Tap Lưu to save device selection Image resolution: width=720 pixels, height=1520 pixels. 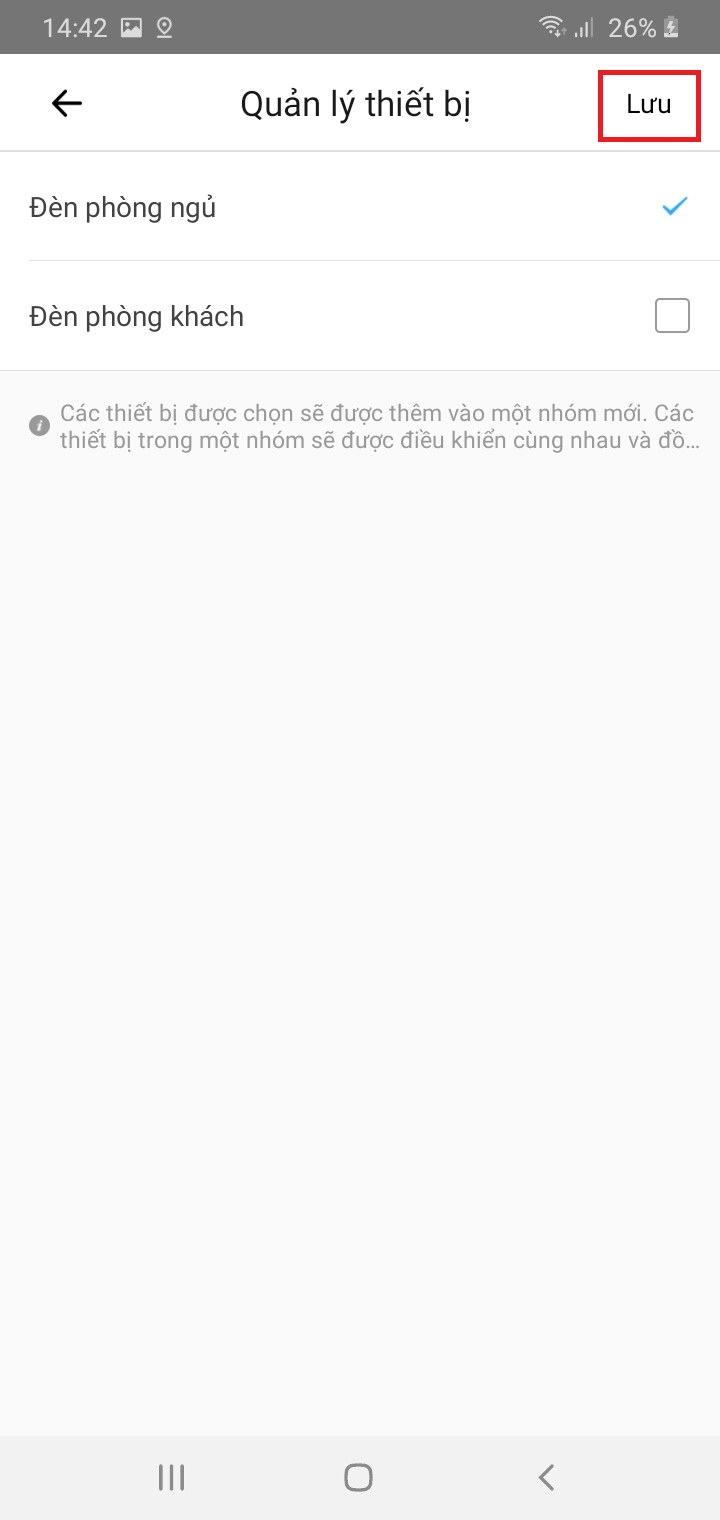click(x=648, y=104)
